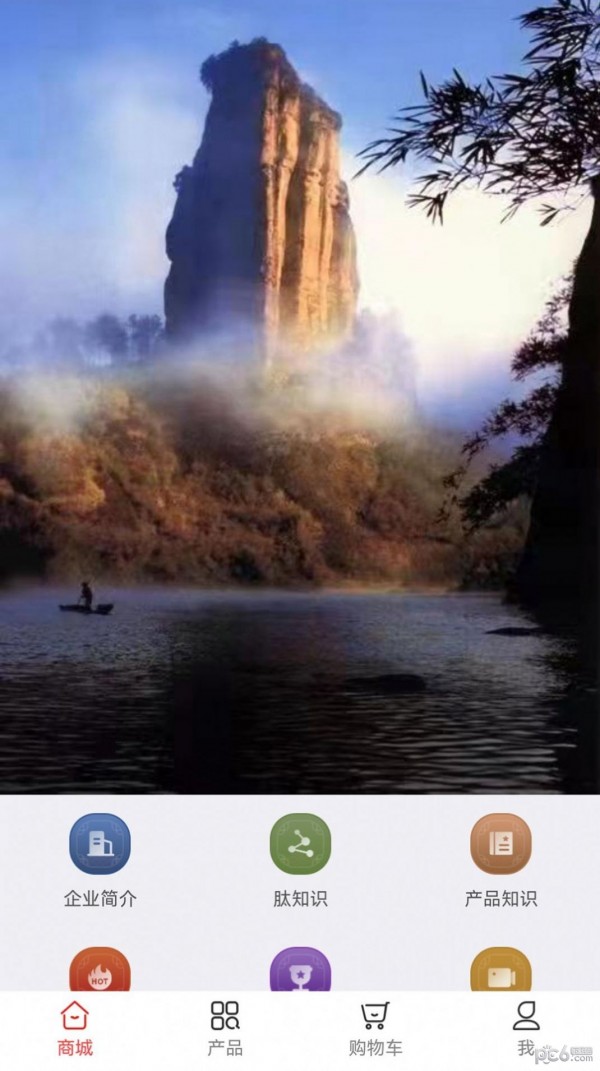Tap the orange HOT flame icon
Screen dimensions: 600x1071
coord(100,972)
